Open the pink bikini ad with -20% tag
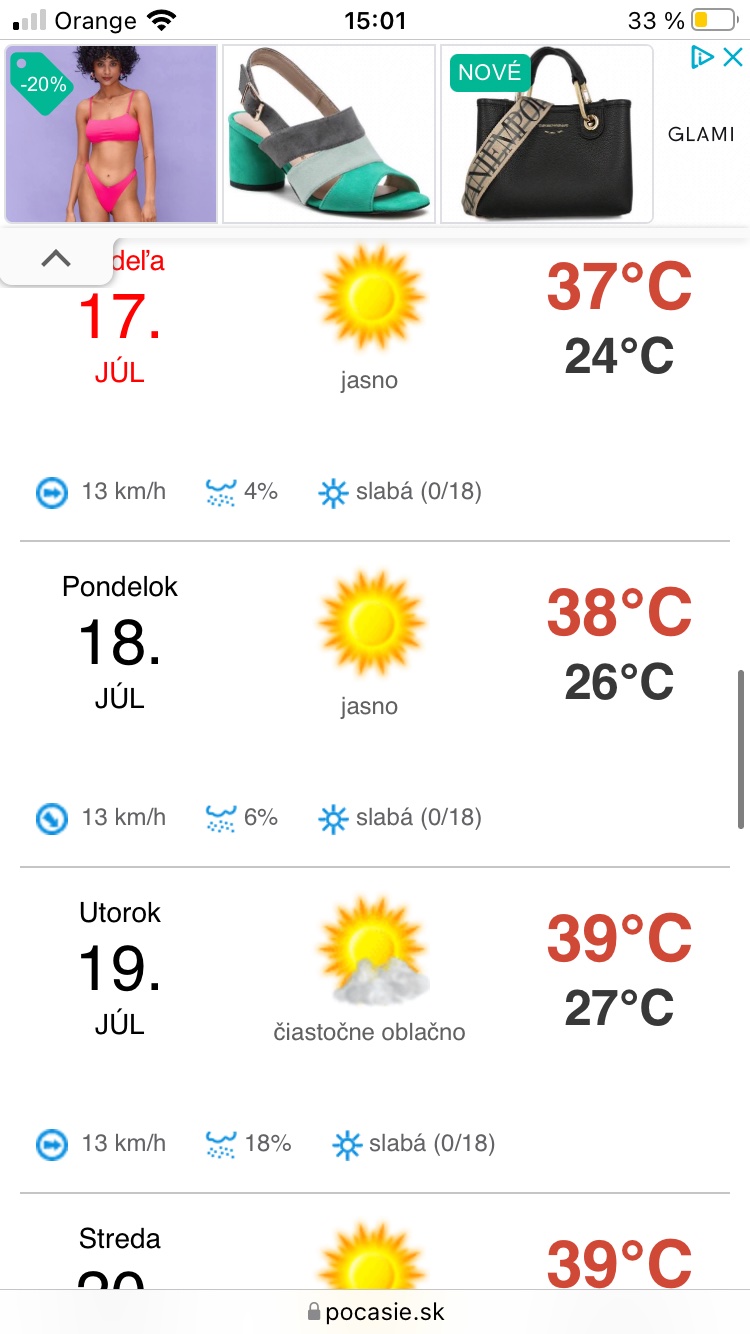 (x=111, y=134)
